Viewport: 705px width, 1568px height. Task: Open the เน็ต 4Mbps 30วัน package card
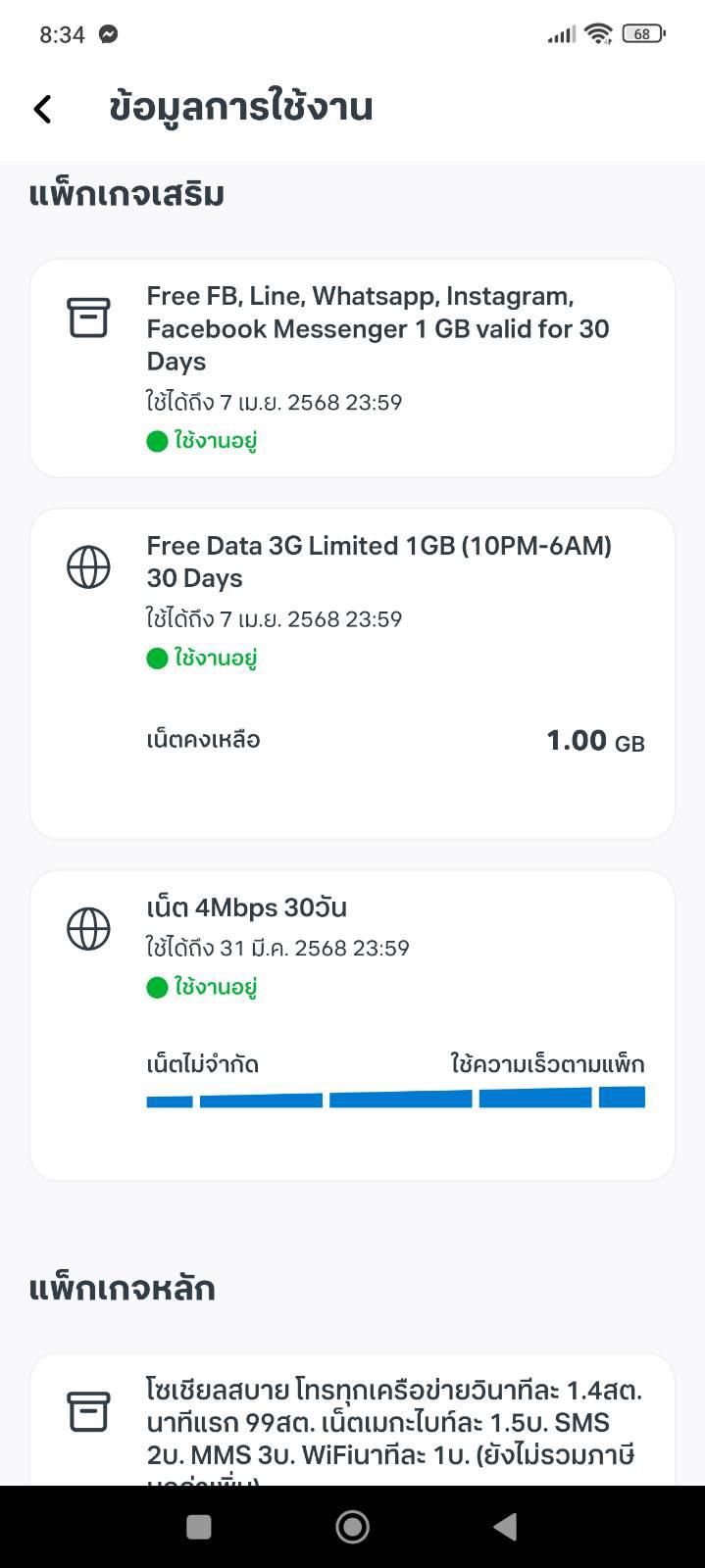tap(352, 1025)
